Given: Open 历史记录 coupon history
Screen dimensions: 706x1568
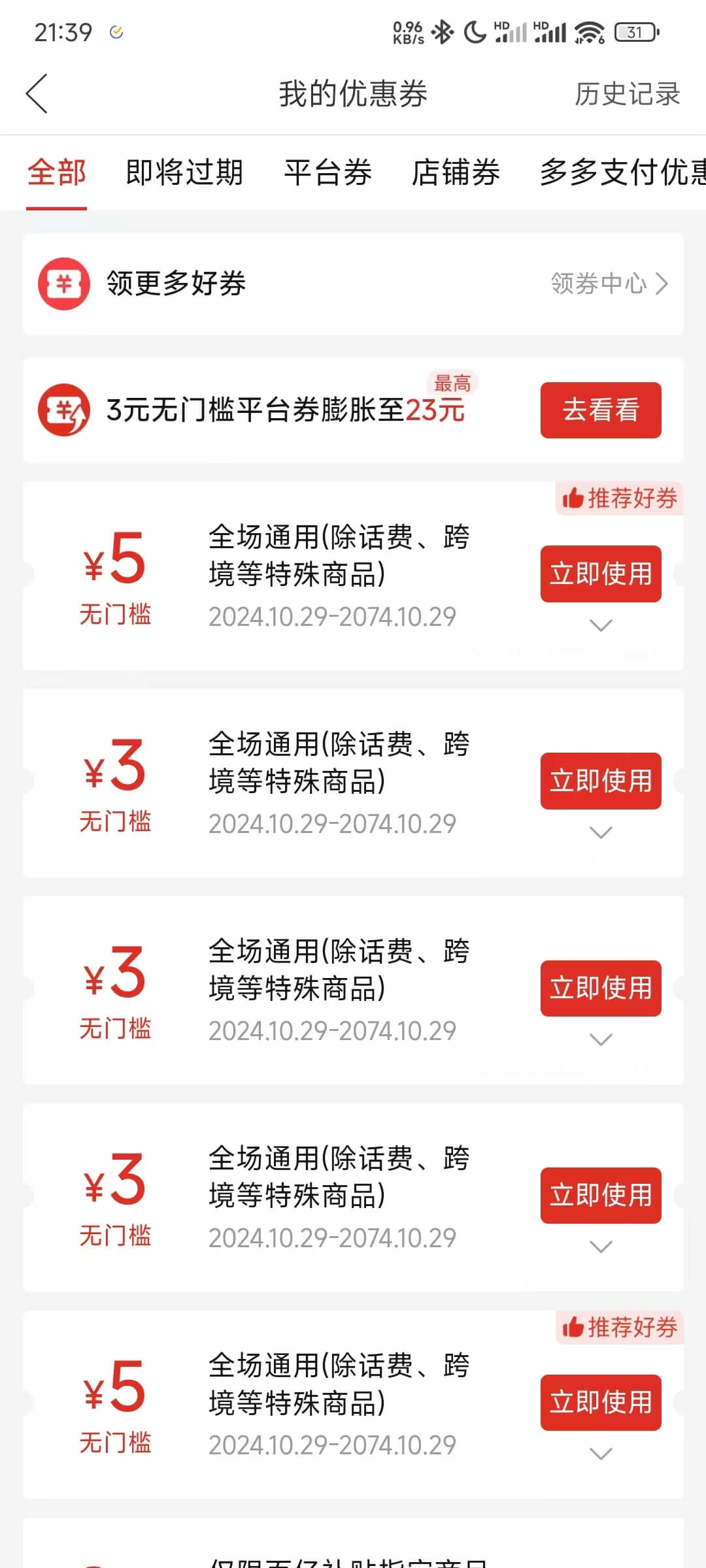Looking at the screenshot, I should click(x=627, y=94).
